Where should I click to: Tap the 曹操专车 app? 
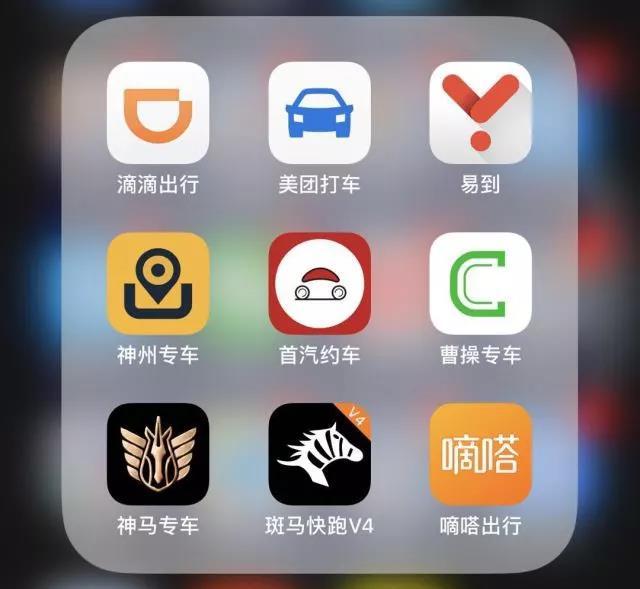(480, 283)
